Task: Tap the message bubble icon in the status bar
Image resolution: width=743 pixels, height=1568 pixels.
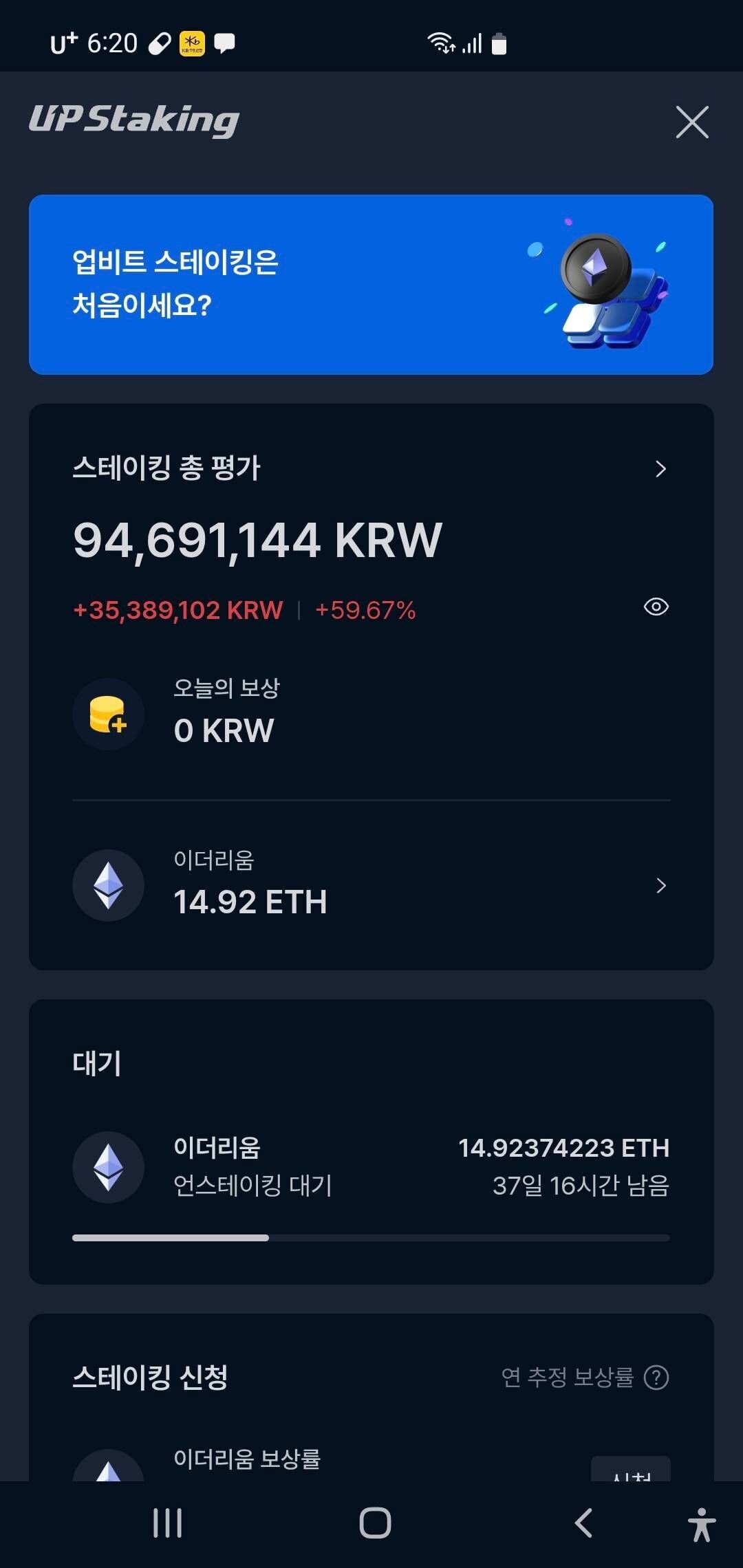Action: click(x=224, y=43)
